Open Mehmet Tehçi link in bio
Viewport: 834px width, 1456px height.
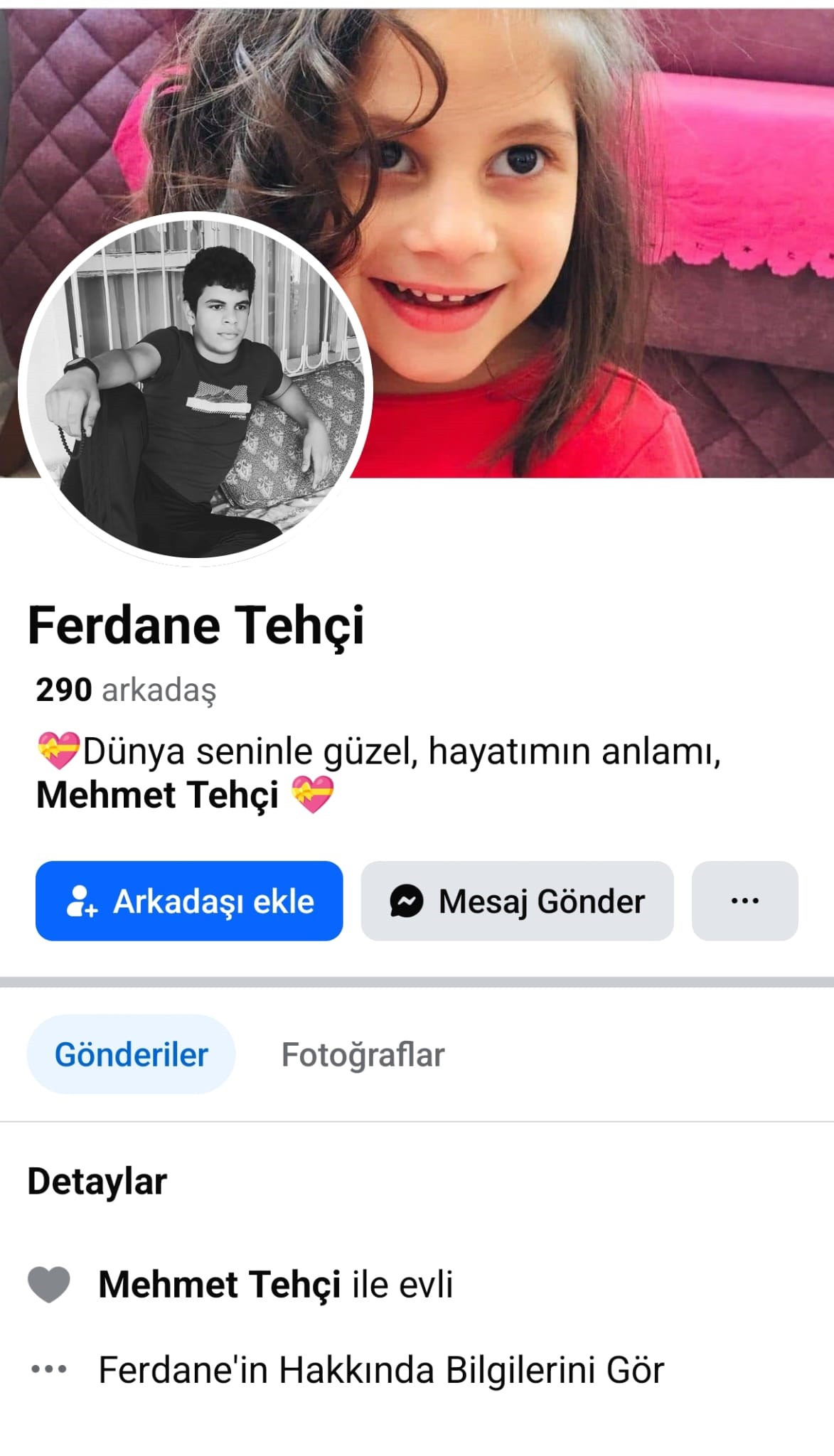click(157, 795)
